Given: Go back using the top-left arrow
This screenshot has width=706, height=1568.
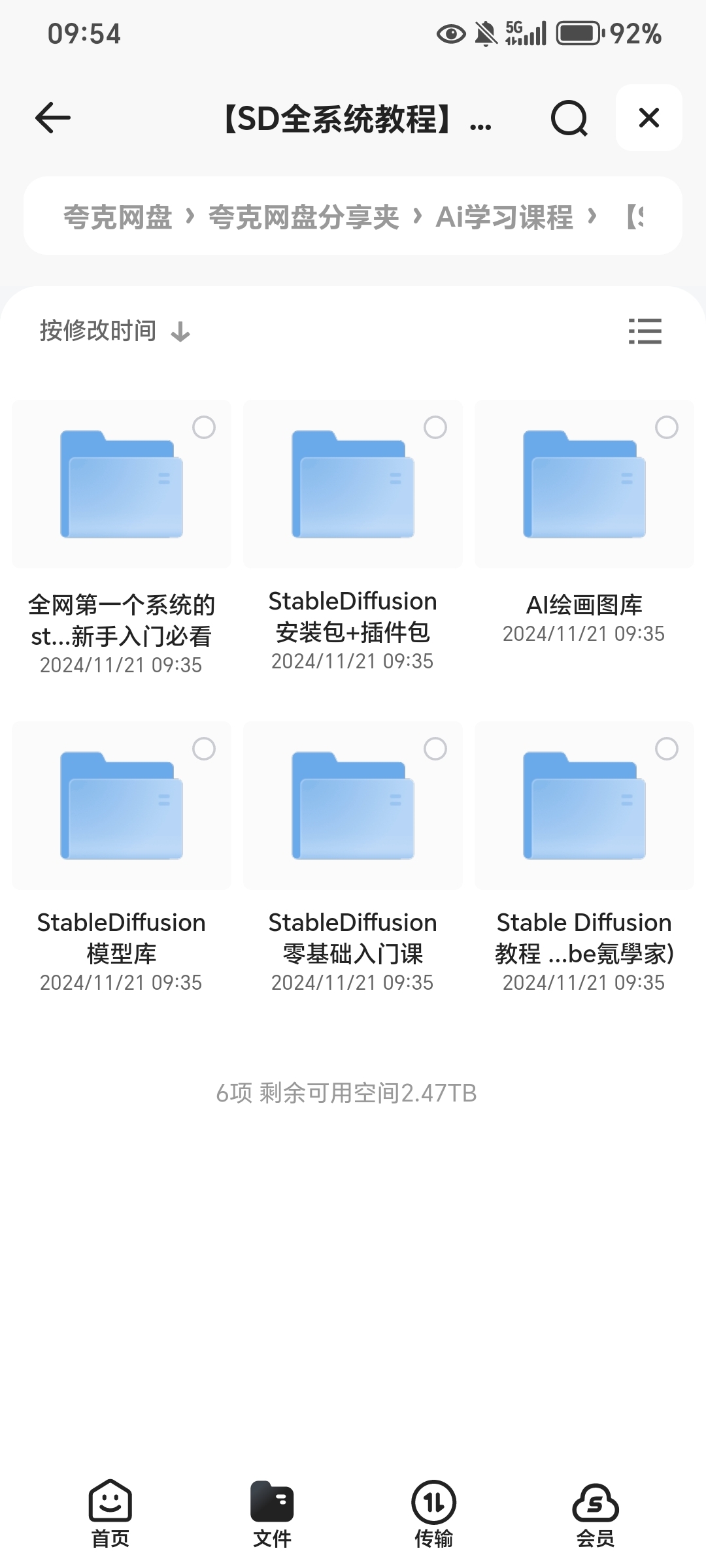Looking at the screenshot, I should click(52, 118).
